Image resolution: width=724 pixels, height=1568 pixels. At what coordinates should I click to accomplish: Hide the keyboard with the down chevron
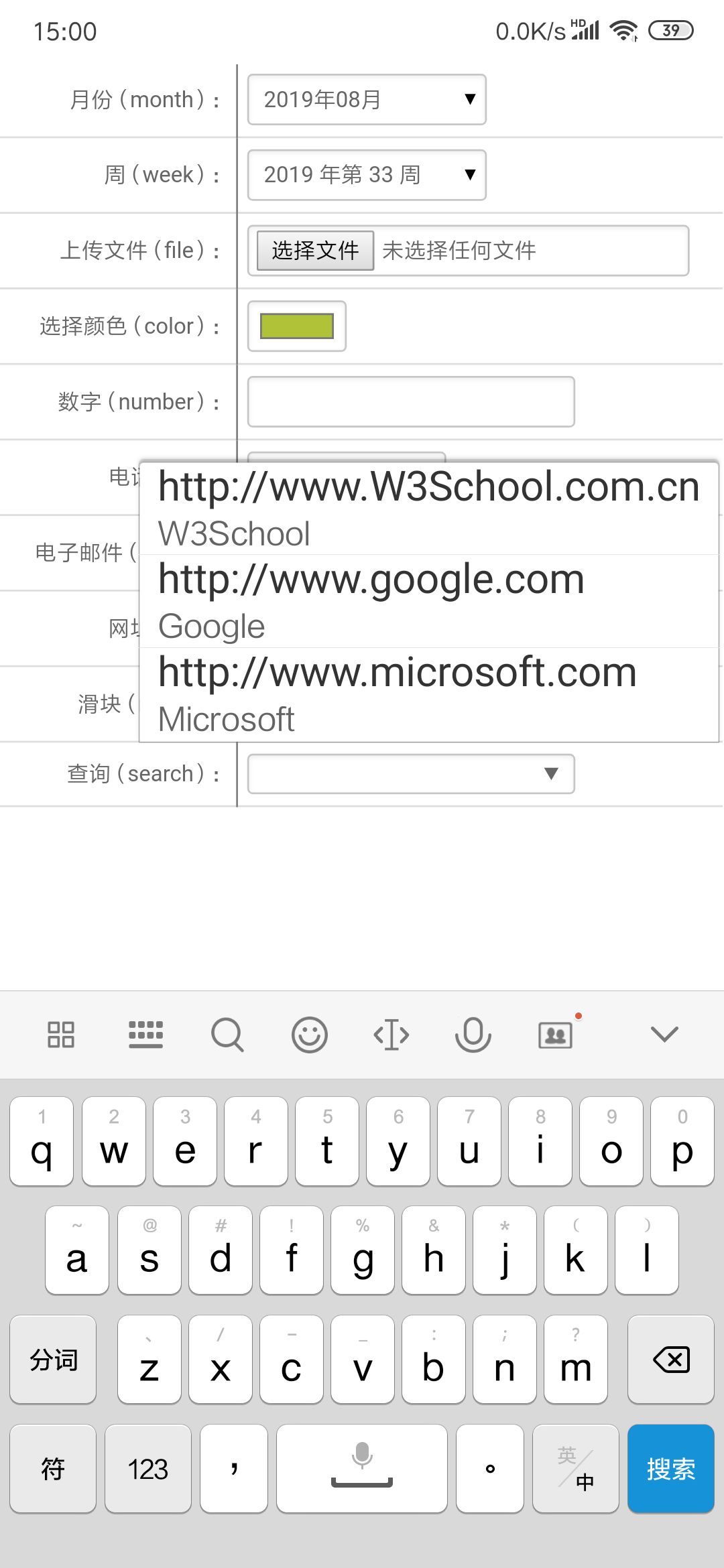coord(664,1035)
